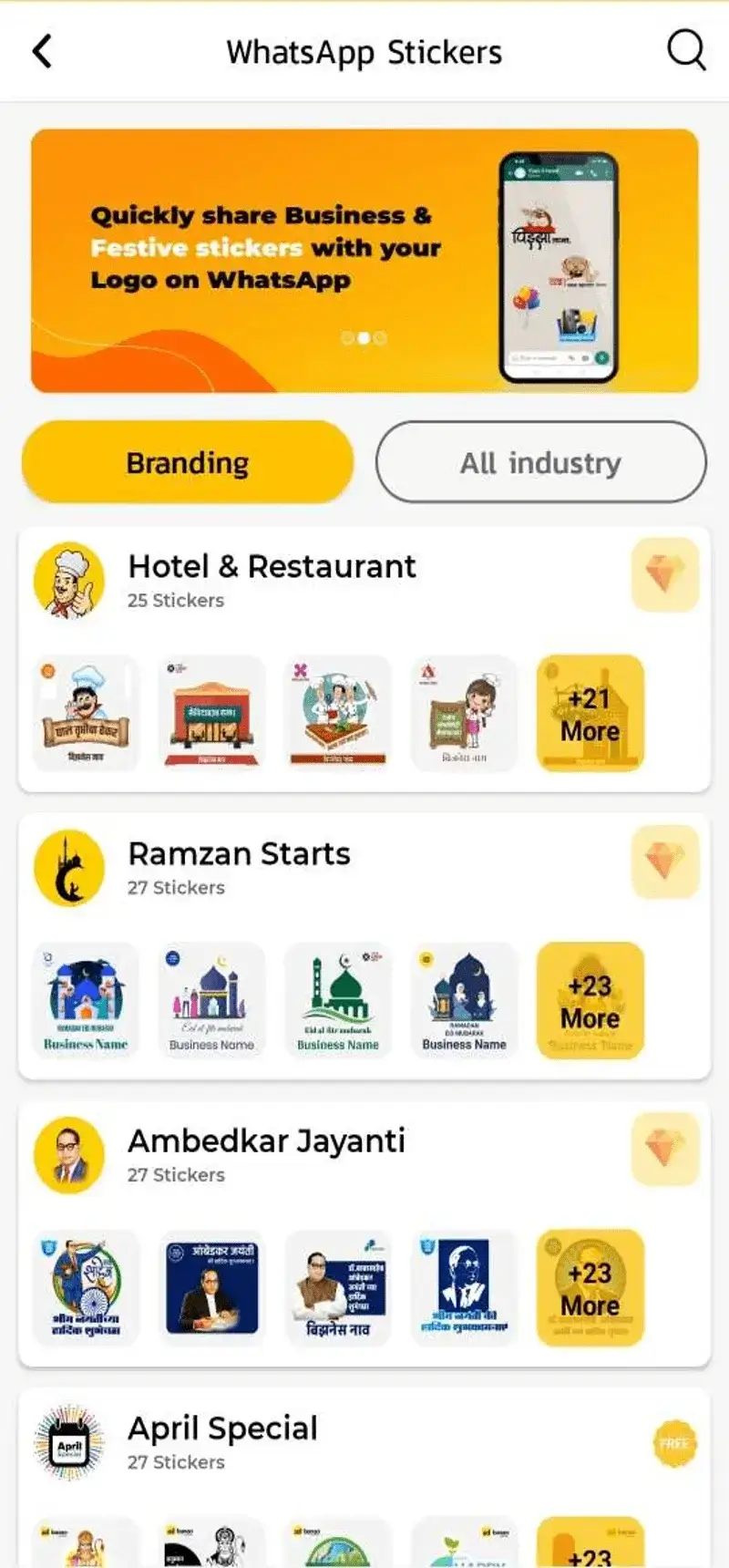The image size is (729, 1568).
Task: Tap the premium diamond on Hotel & Restaurant
Action: click(x=665, y=574)
